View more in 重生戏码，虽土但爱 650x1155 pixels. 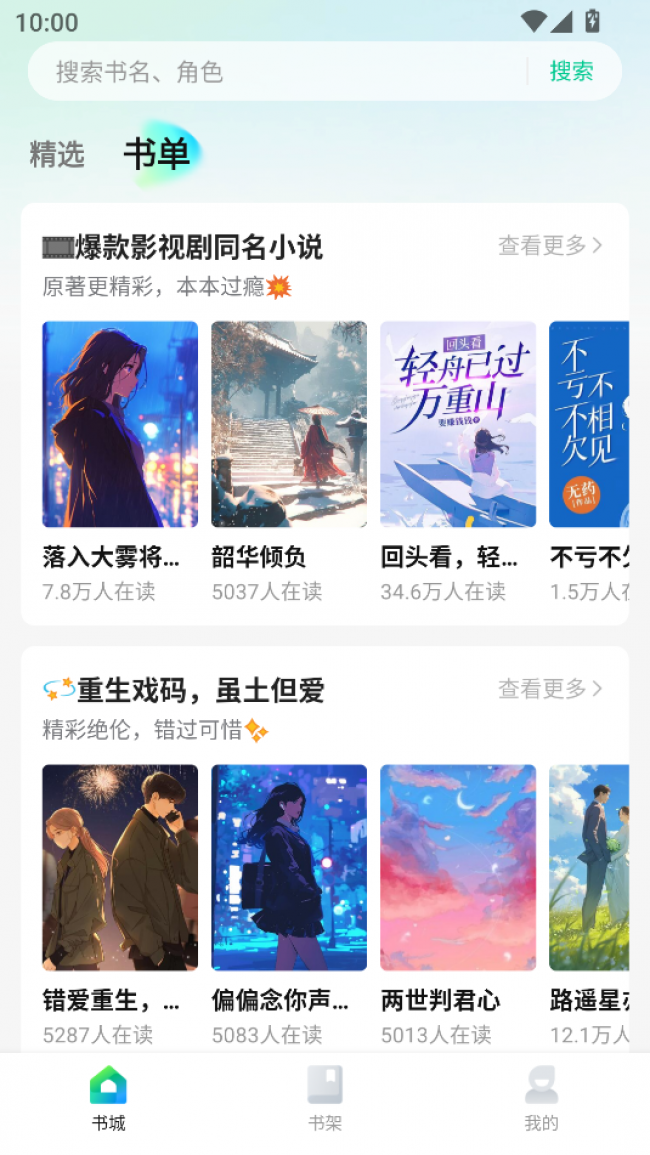point(550,689)
